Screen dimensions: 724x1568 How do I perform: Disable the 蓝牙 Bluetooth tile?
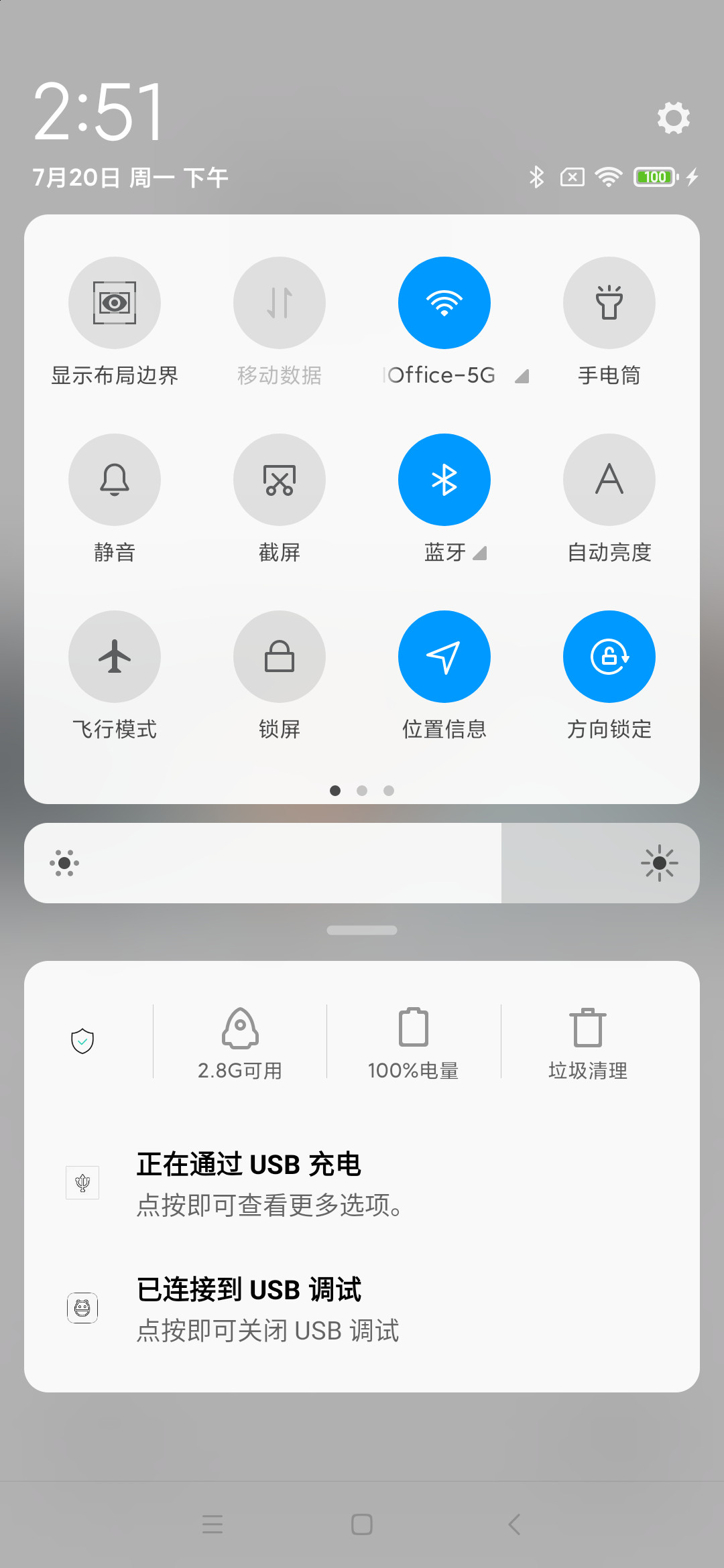click(444, 480)
